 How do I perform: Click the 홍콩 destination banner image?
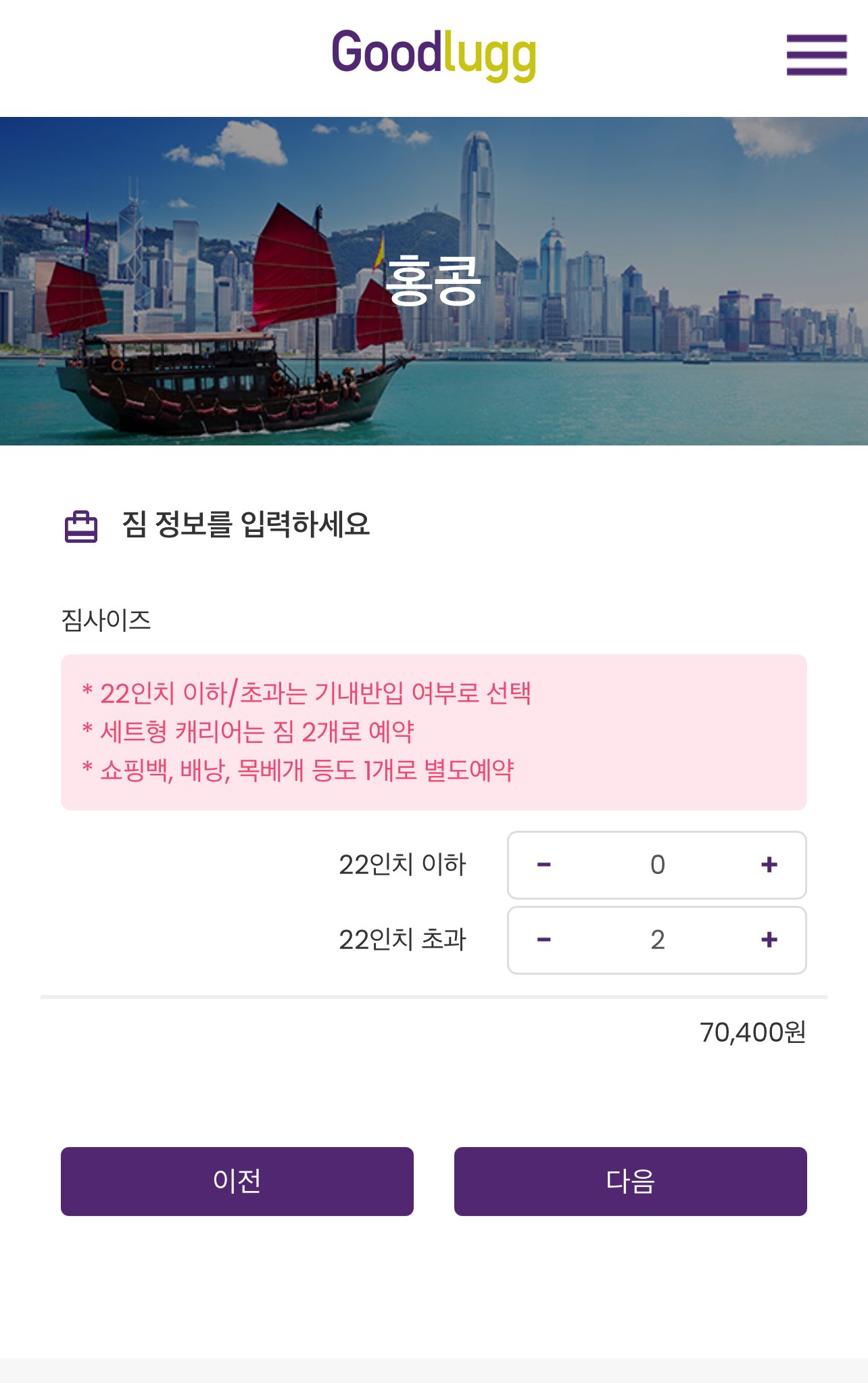point(434,280)
